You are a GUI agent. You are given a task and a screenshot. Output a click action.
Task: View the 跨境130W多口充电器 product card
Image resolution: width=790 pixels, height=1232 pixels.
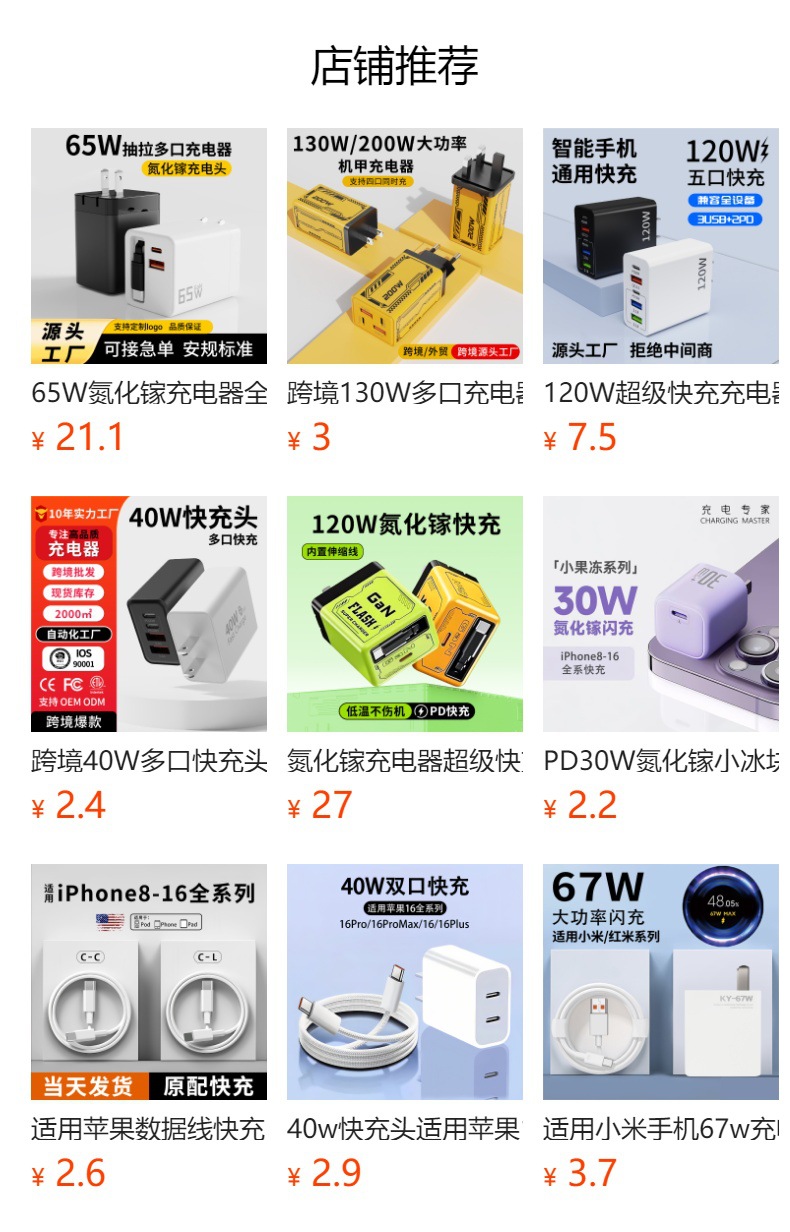click(405, 246)
